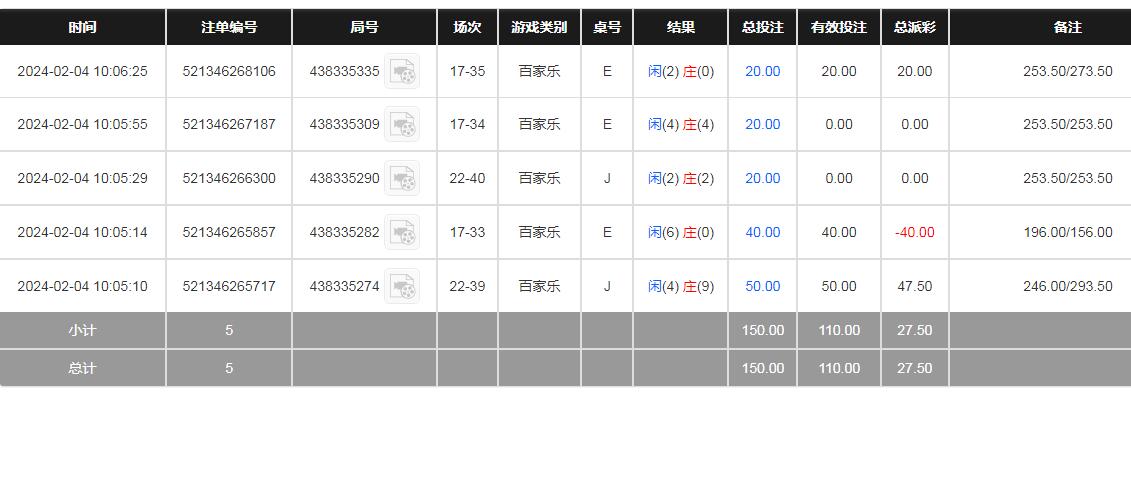Open replay icon beside round 438335282
The height and width of the screenshot is (477, 1131).
click(402, 233)
